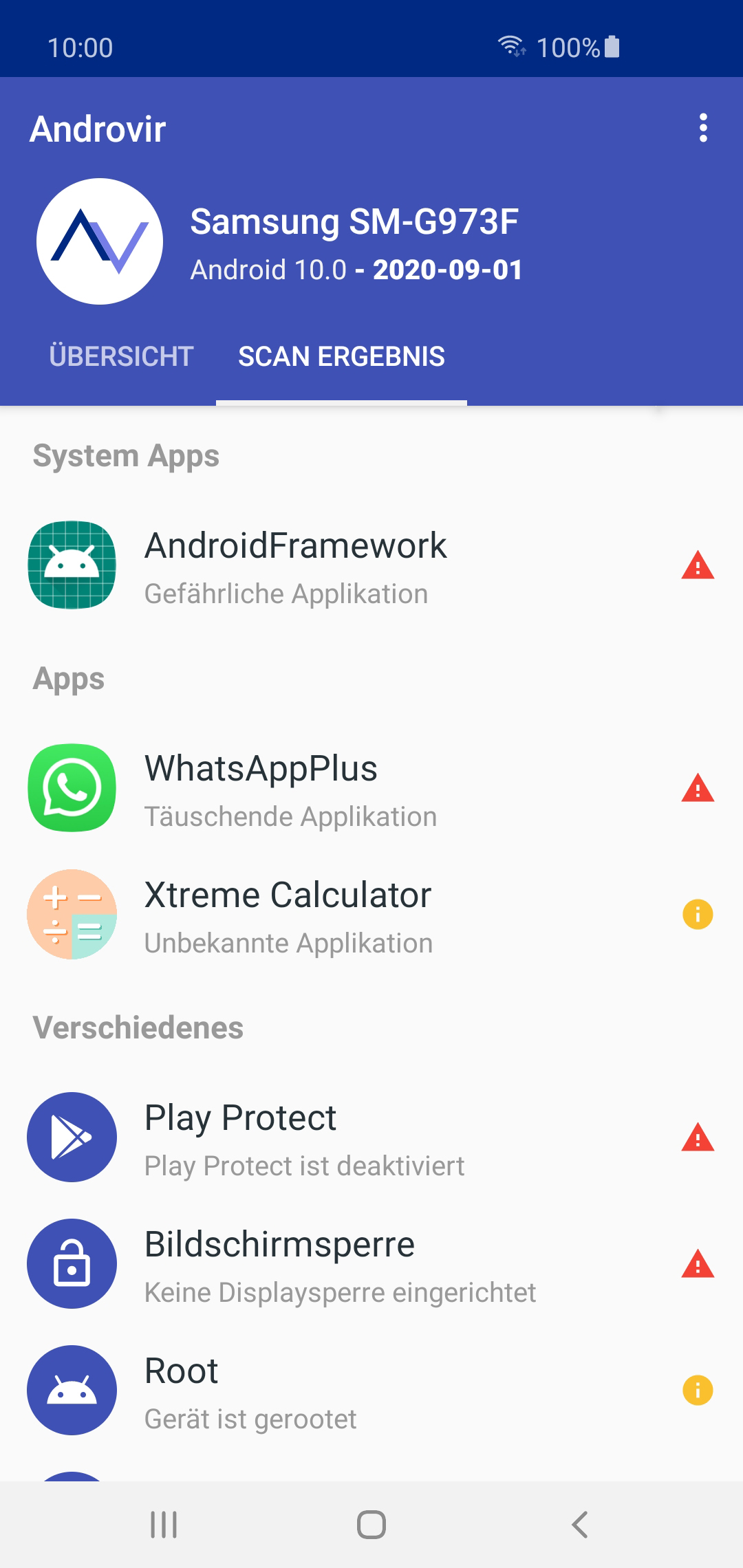
Task: Switch to the ÜBERSICHT tab
Action: coord(121,356)
